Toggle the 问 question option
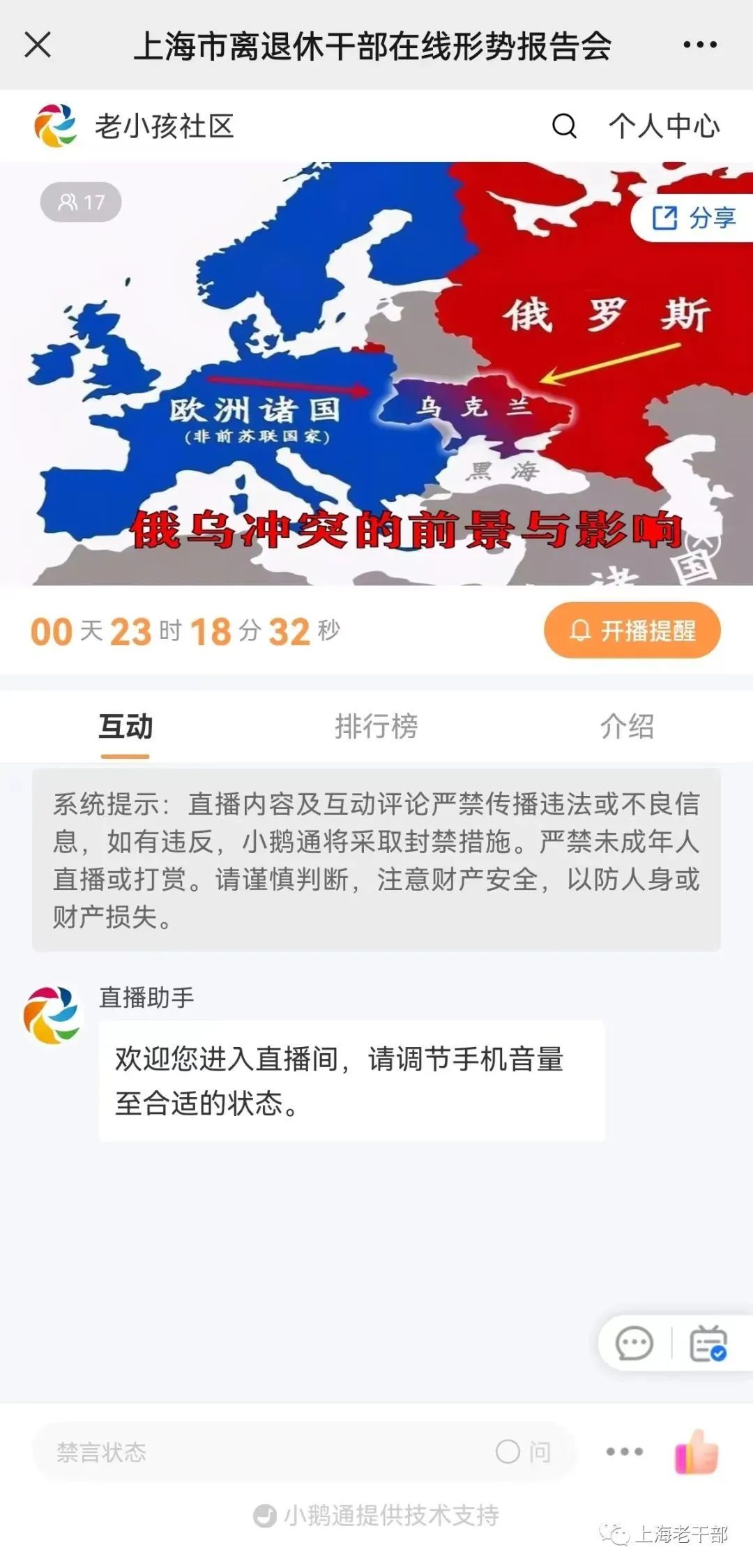The image size is (753, 1568). coord(524,1452)
